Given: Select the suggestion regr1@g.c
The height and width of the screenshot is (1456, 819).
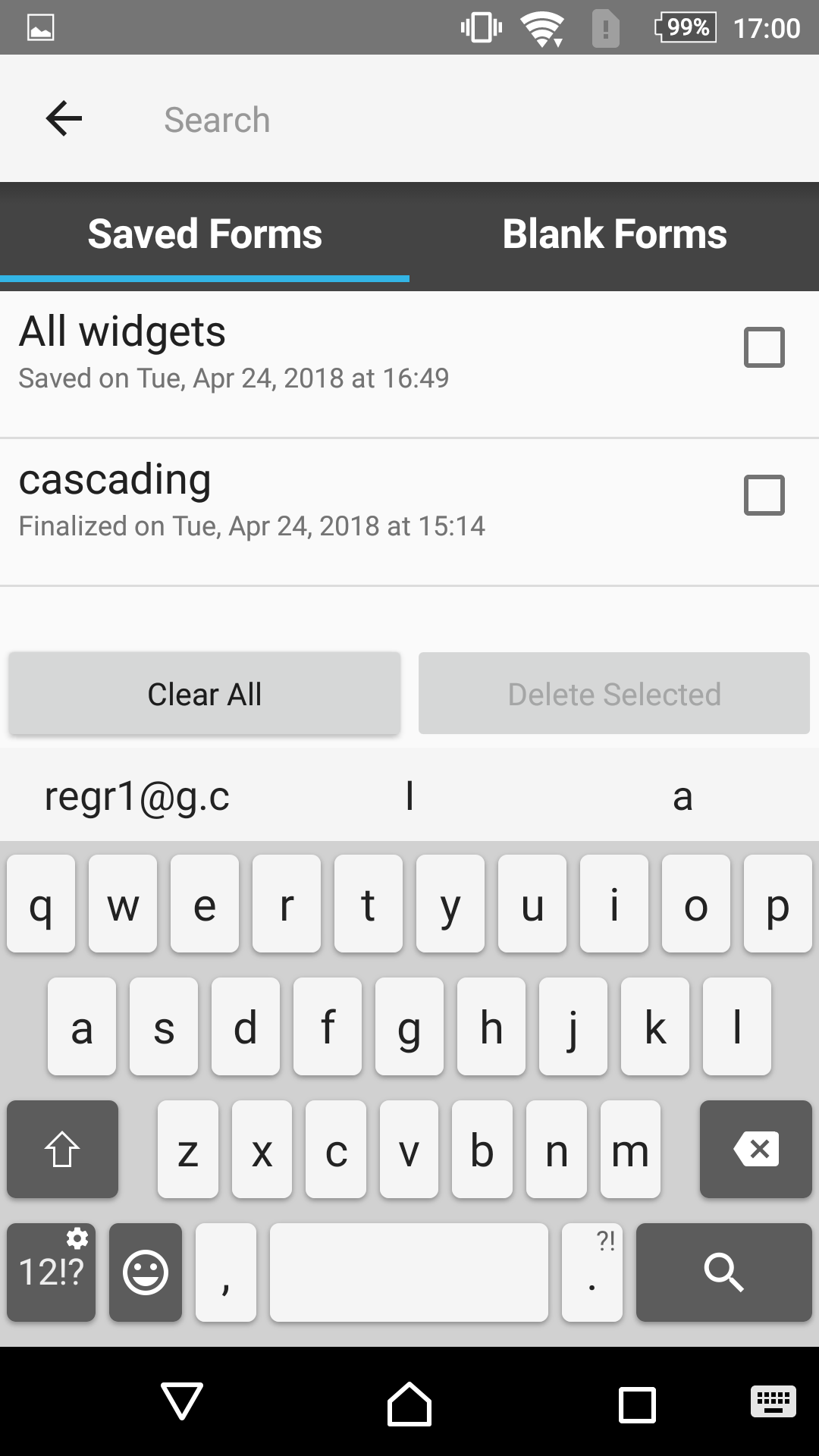Looking at the screenshot, I should [x=136, y=795].
